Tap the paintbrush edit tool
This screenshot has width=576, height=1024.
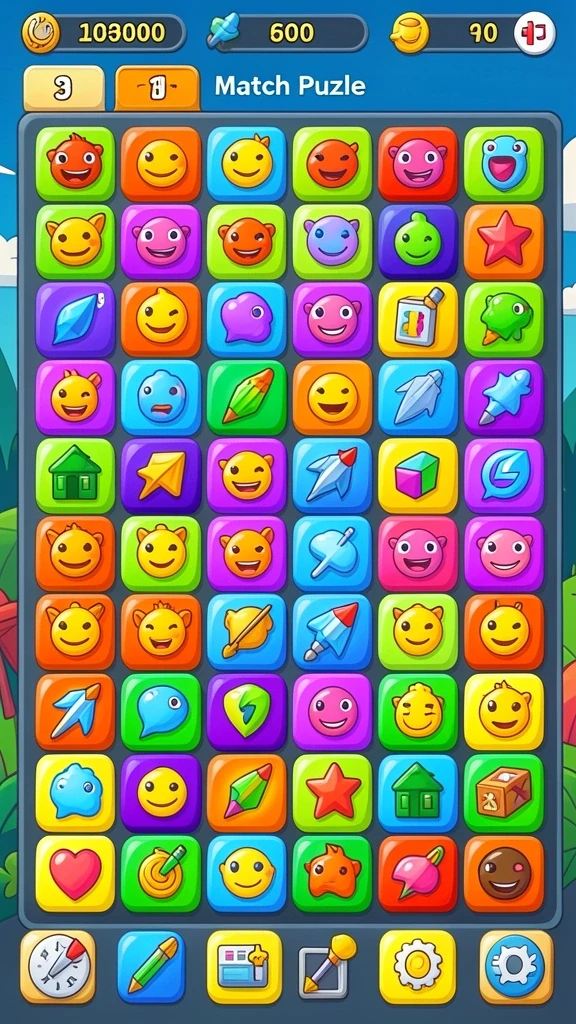(x=328, y=965)
